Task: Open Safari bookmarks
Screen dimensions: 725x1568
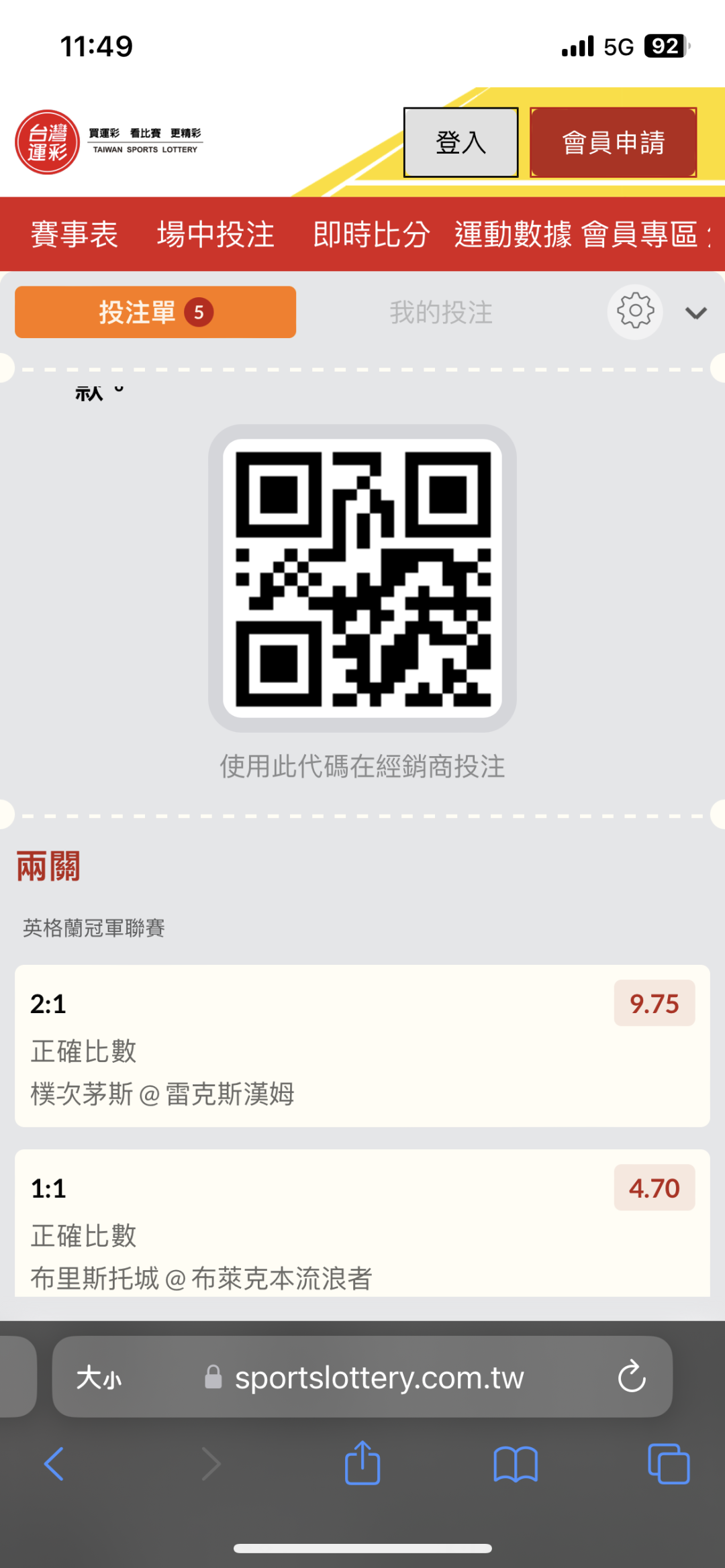Action: (516, 1464)
